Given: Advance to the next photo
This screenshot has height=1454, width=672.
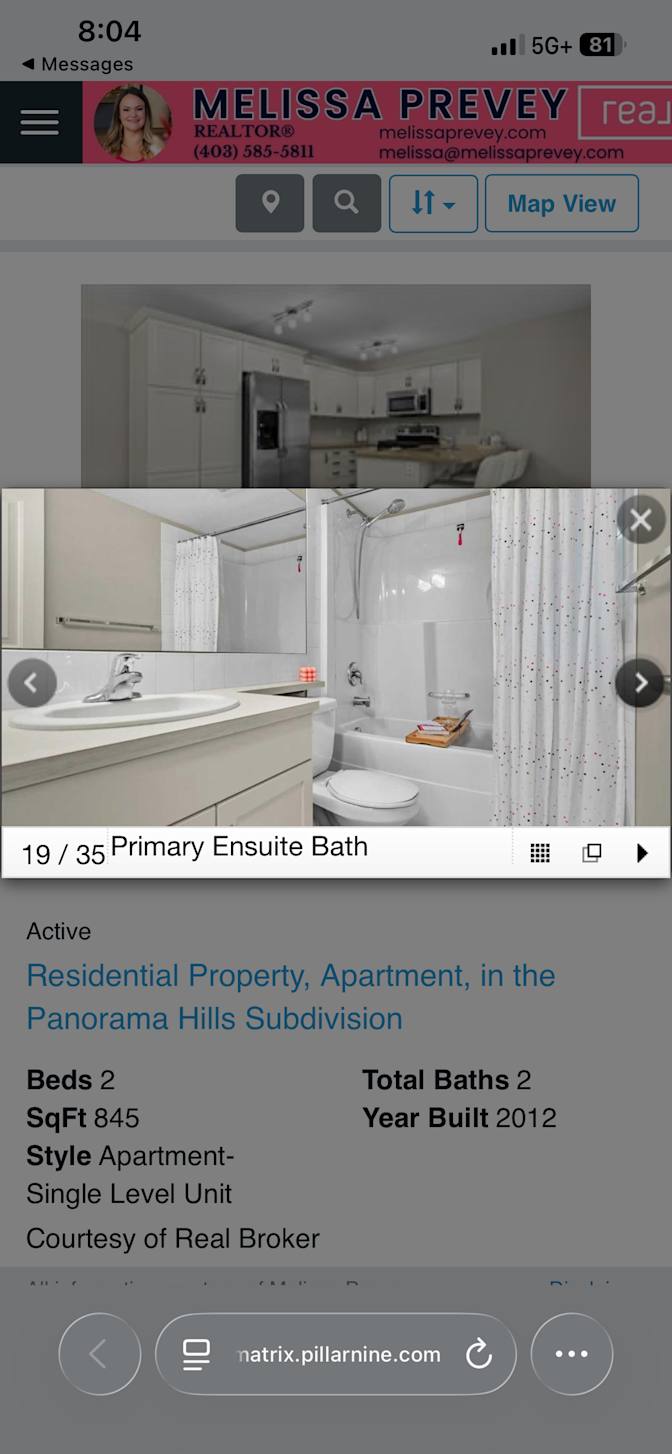Looking at the screenshot, I should 640,683.
